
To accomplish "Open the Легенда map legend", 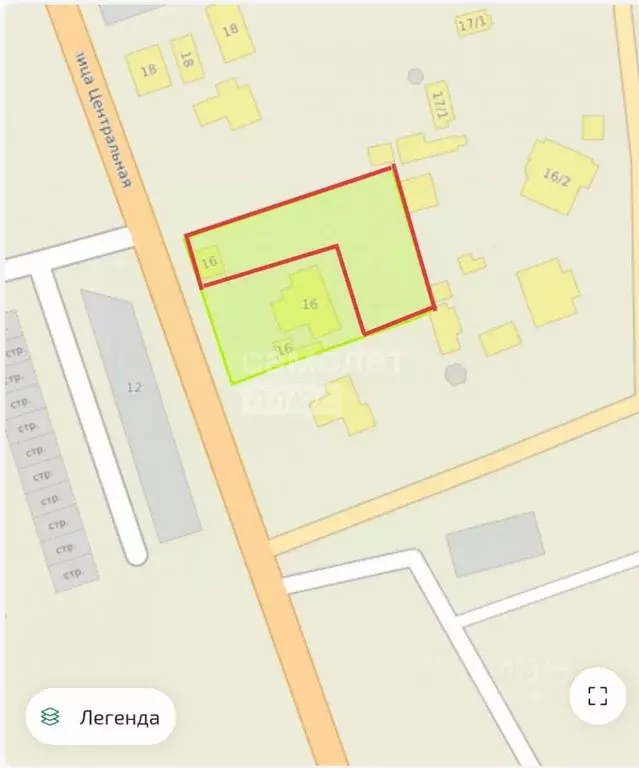I will 100,717.
